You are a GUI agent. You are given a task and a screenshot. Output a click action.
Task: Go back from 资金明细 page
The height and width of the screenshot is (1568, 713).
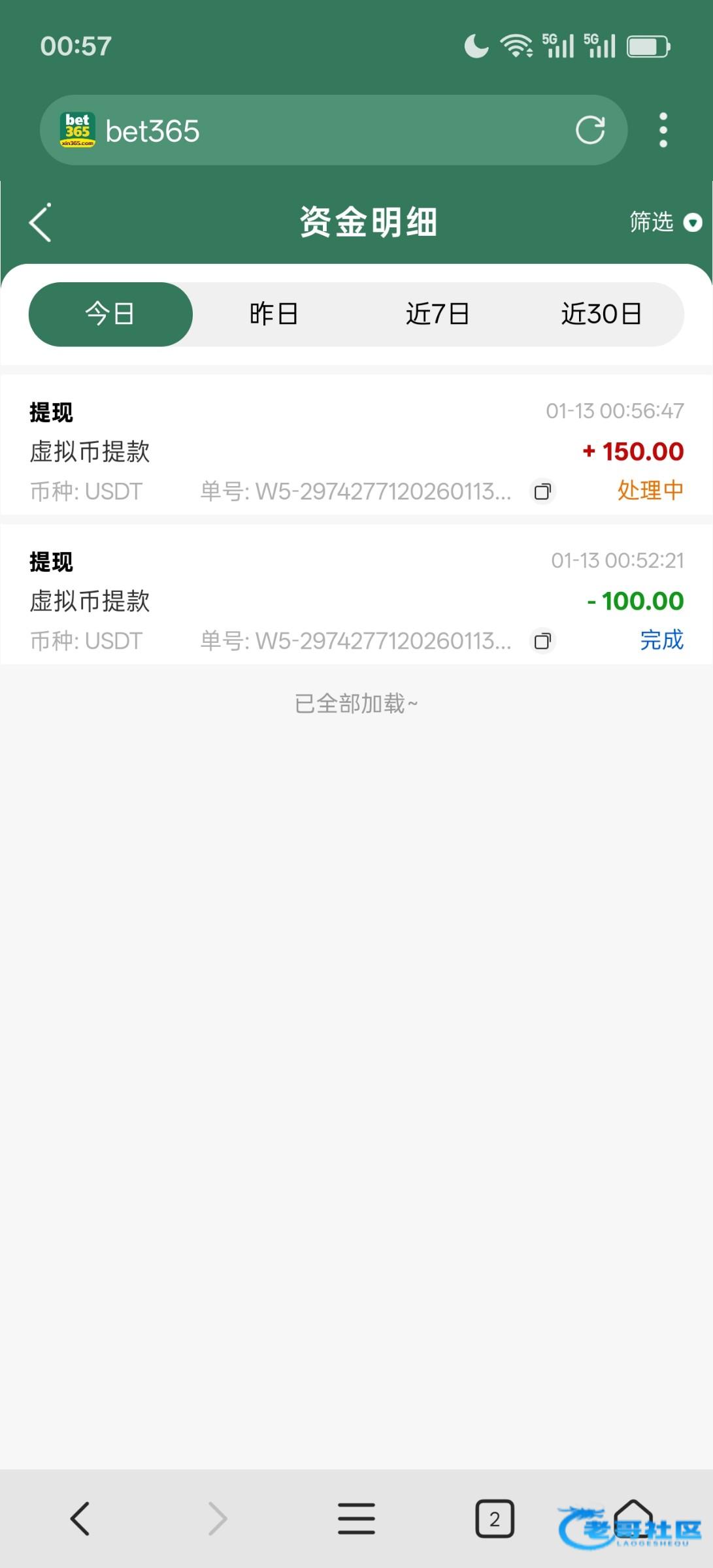pos(41,223)
